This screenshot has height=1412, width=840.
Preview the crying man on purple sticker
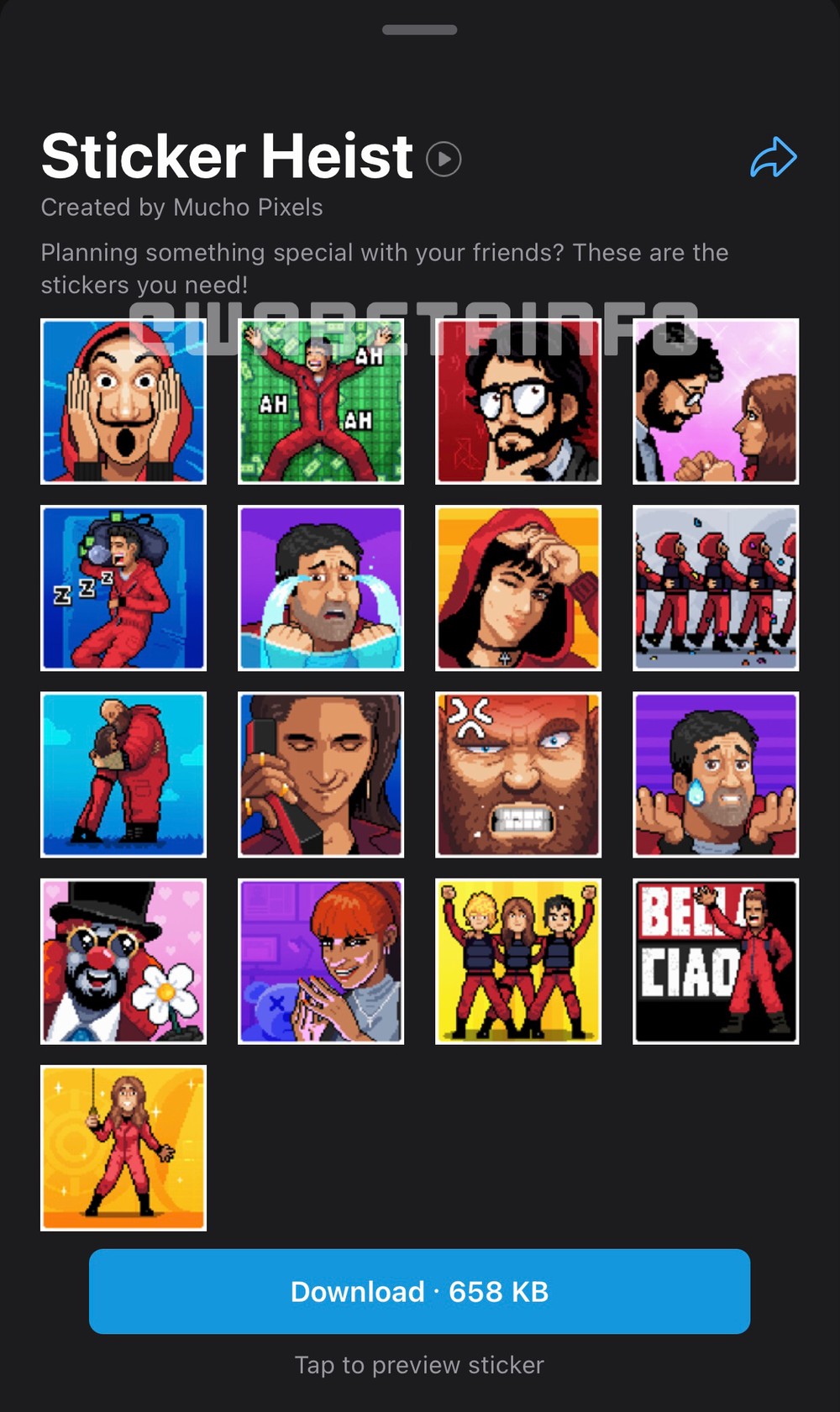(321, 588)
